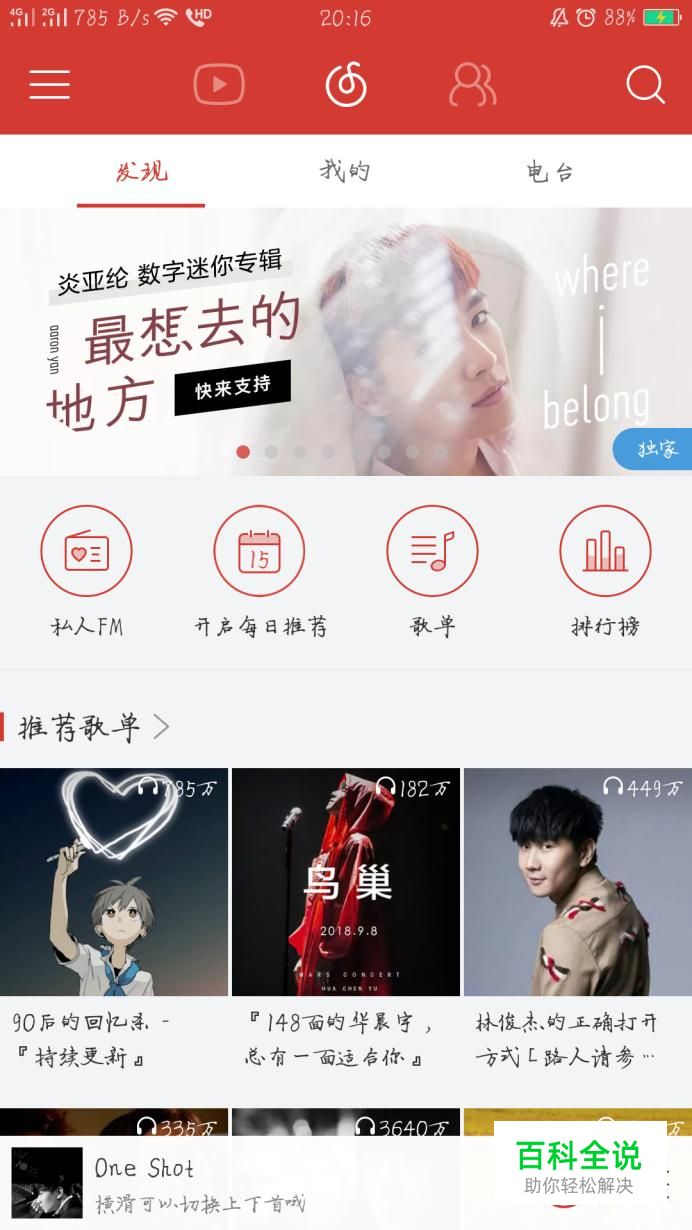This screenshot has width=692, height=1230.
Task: Switch to the 我的 tab
Action: [x=345, y=171]
